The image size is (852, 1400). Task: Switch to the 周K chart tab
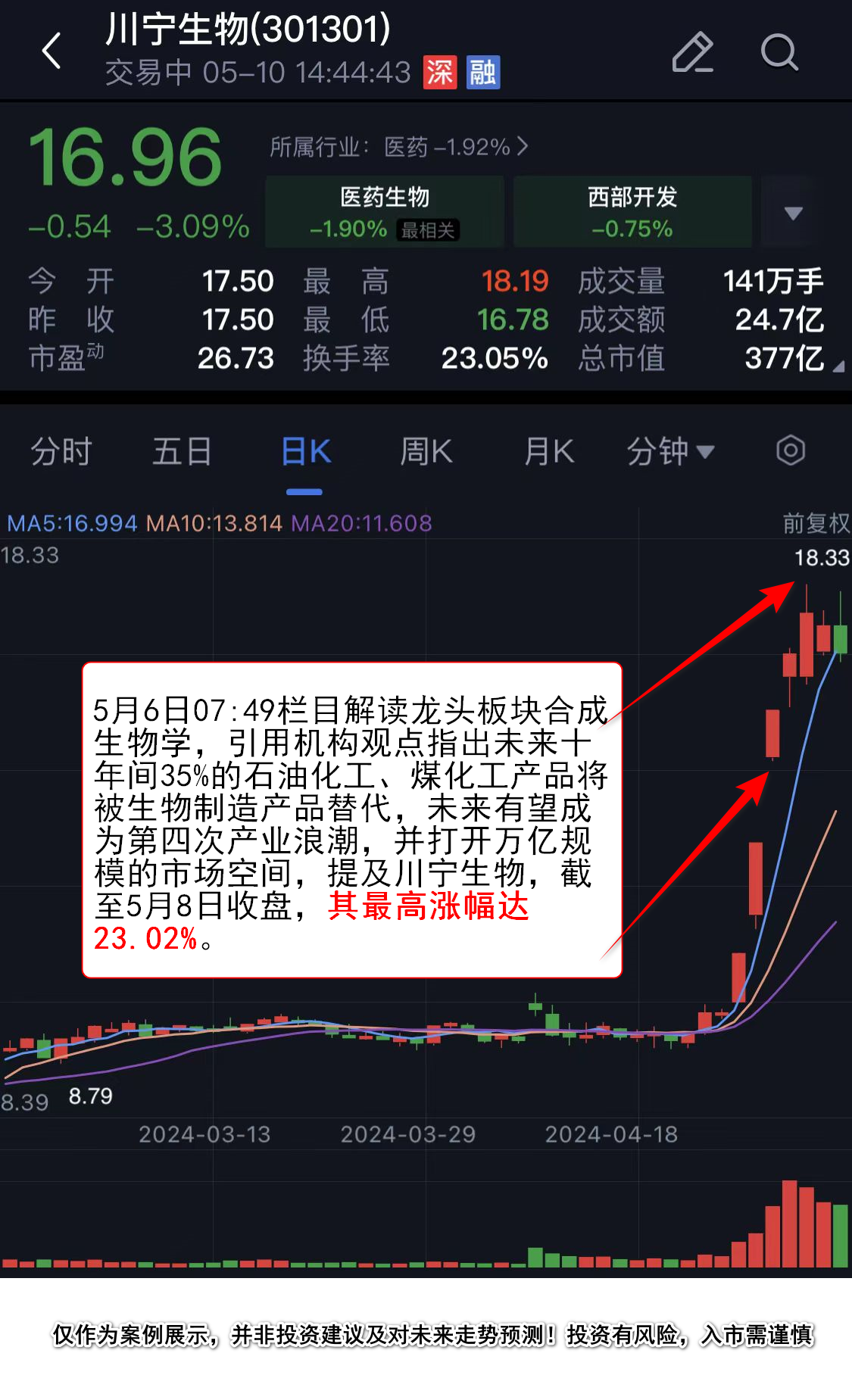[426, 452]
